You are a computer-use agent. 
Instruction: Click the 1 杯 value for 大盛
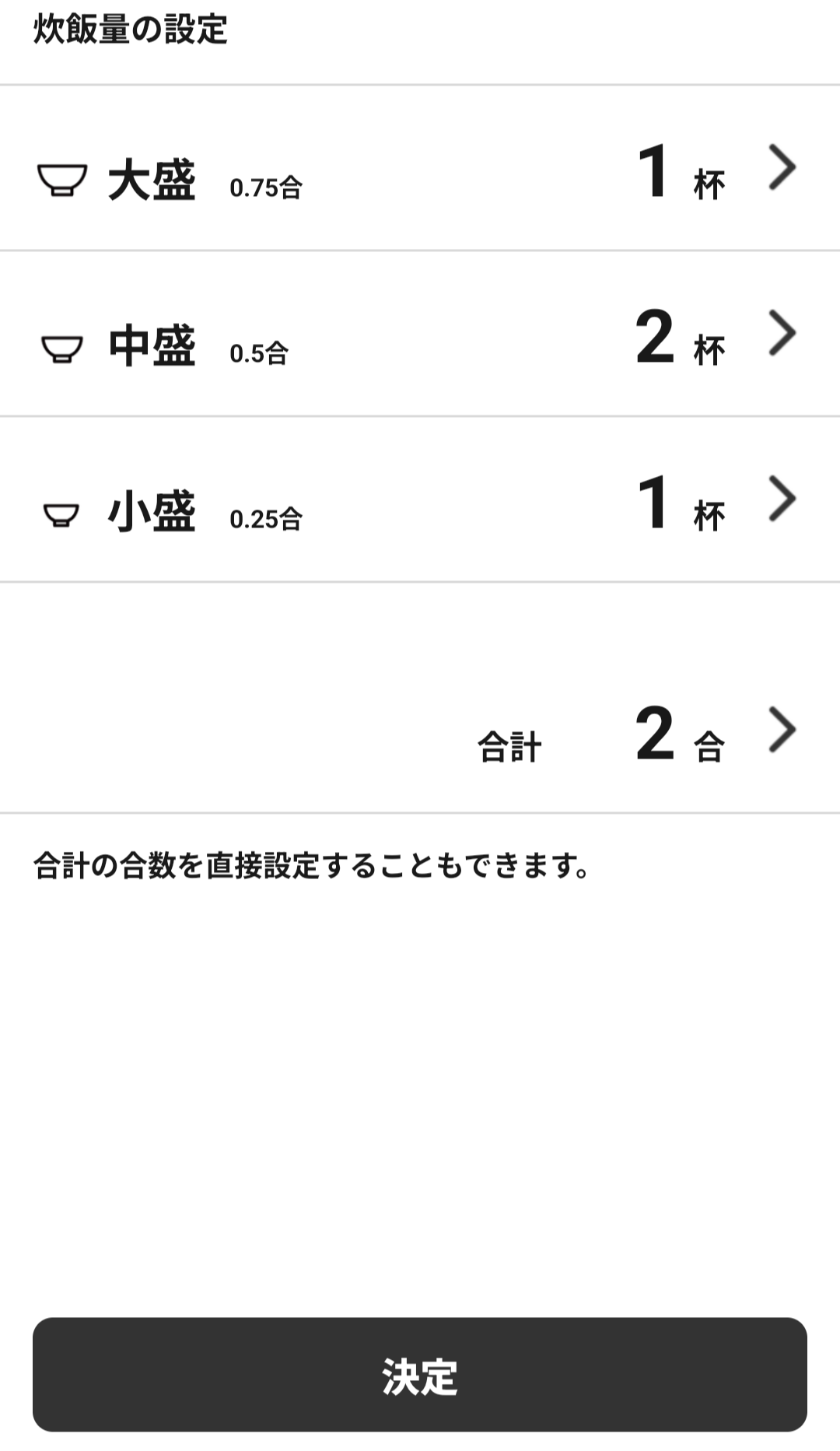pyautogui.click(x=677, y=175)
